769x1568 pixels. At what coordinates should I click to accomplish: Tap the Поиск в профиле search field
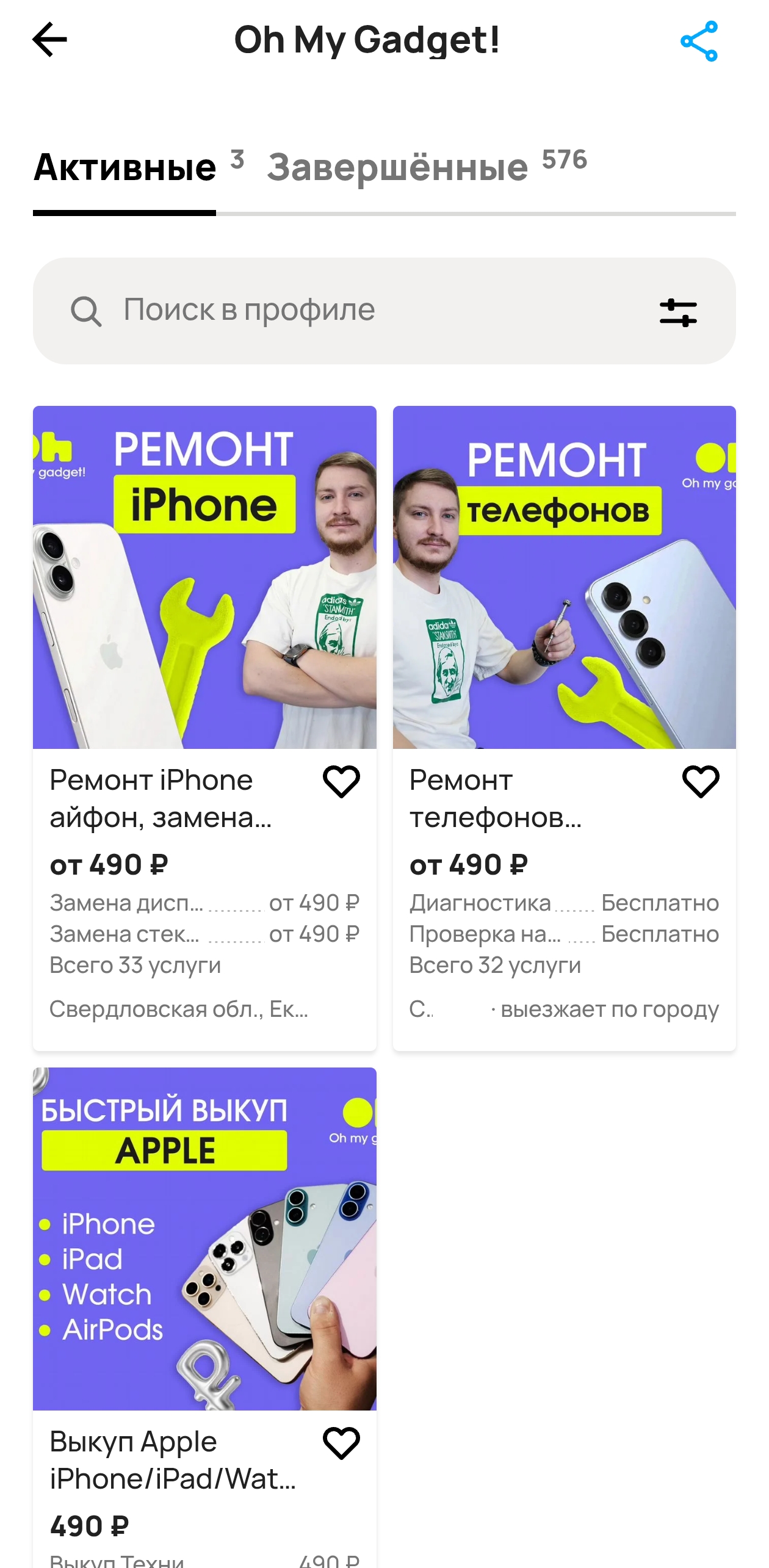pos(385,311)
